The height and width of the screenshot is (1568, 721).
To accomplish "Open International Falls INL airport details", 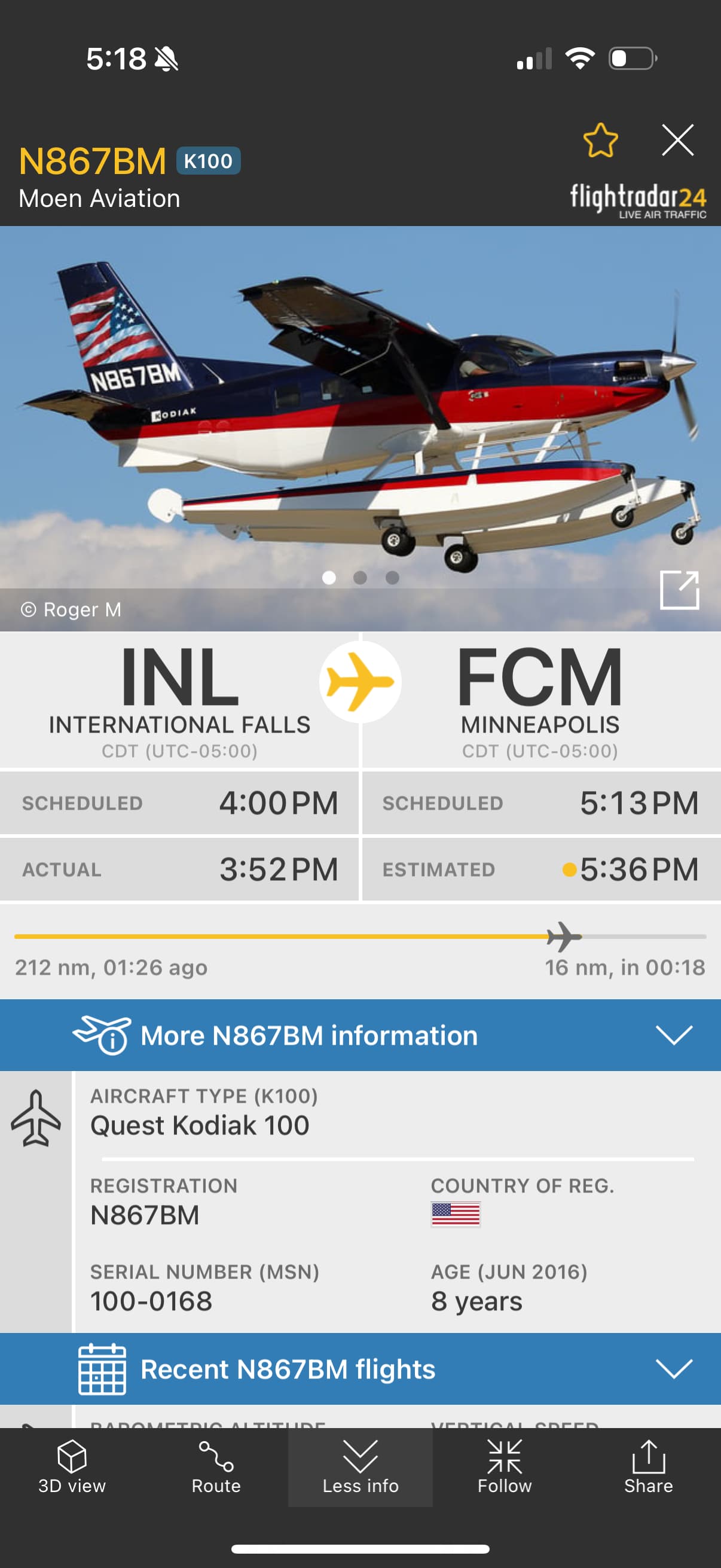I will [x=179, y=700].
